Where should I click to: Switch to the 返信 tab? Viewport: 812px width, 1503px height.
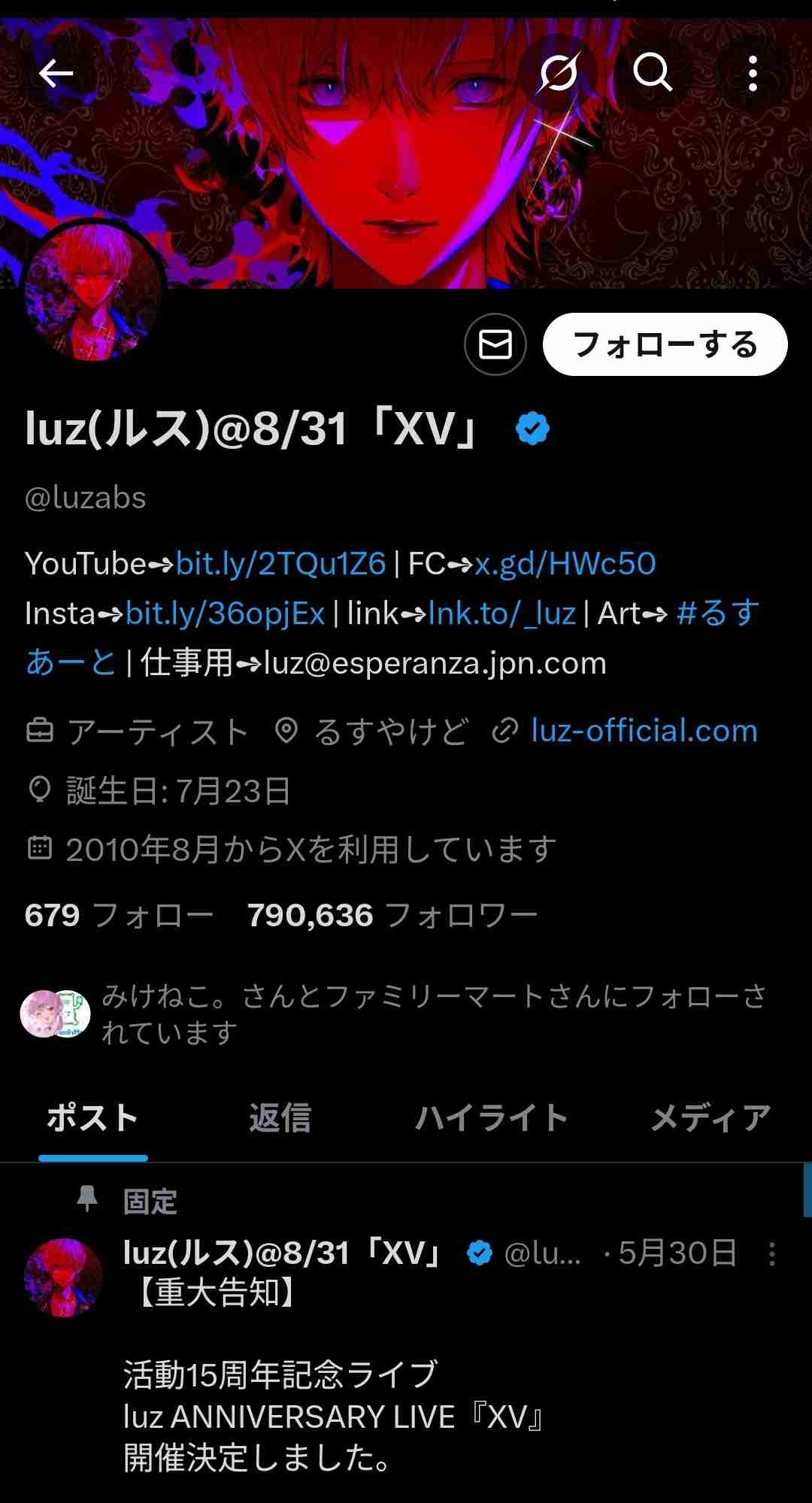280,1118
